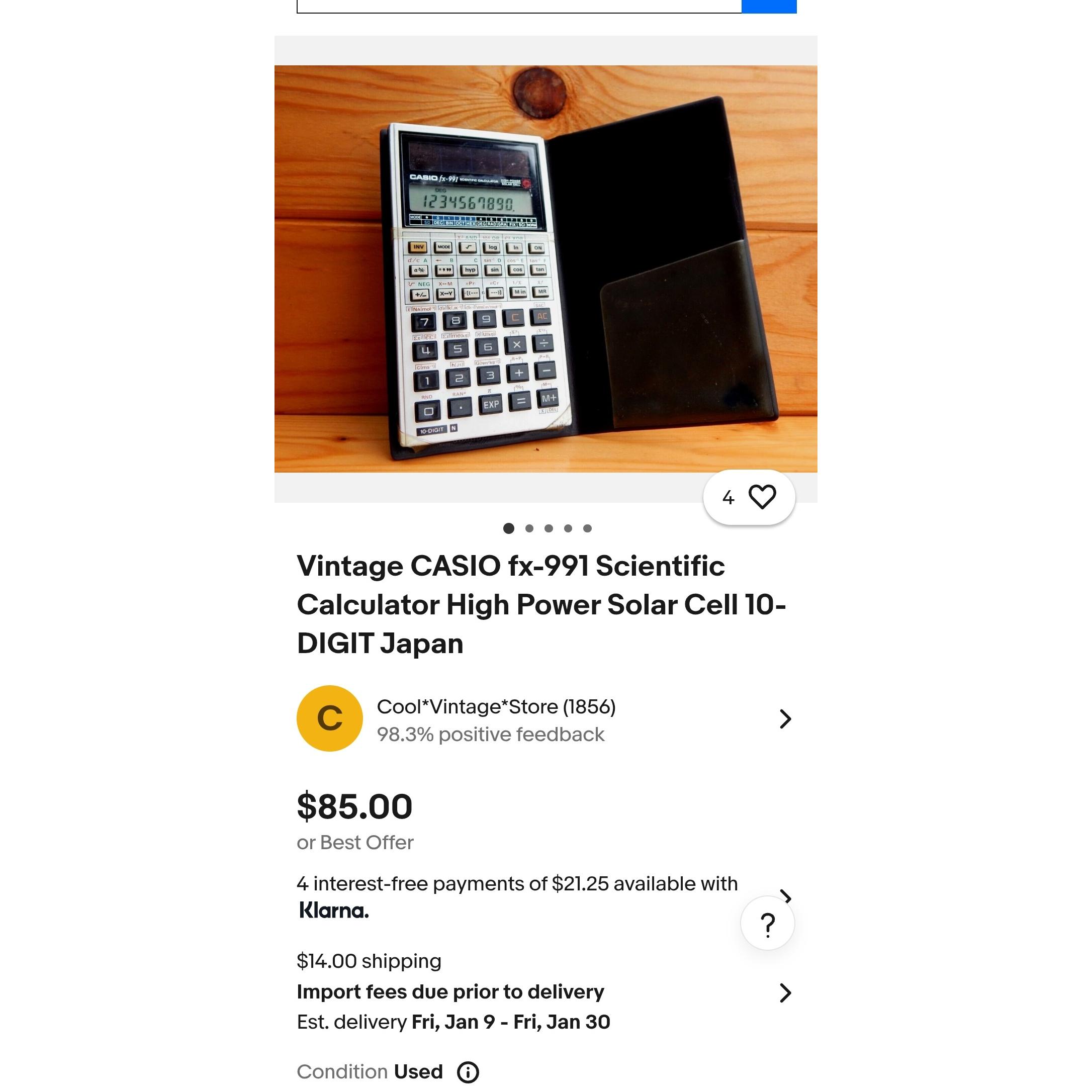The image size is (1092, 1092).
Task: Open the calculator product photo
Action: tap(545, 268)
